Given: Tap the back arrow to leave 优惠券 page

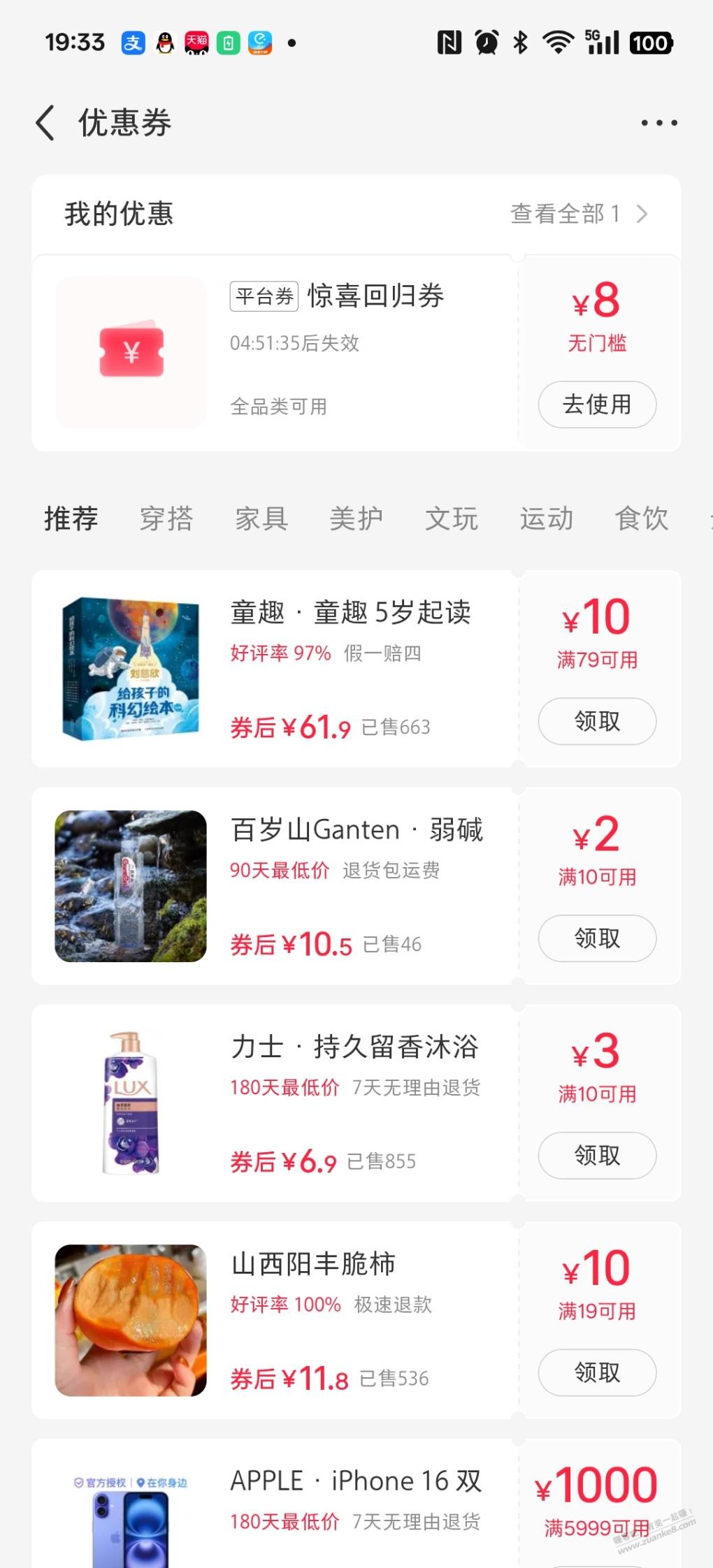Looking at the screenshot, I should tap(45, 122).
